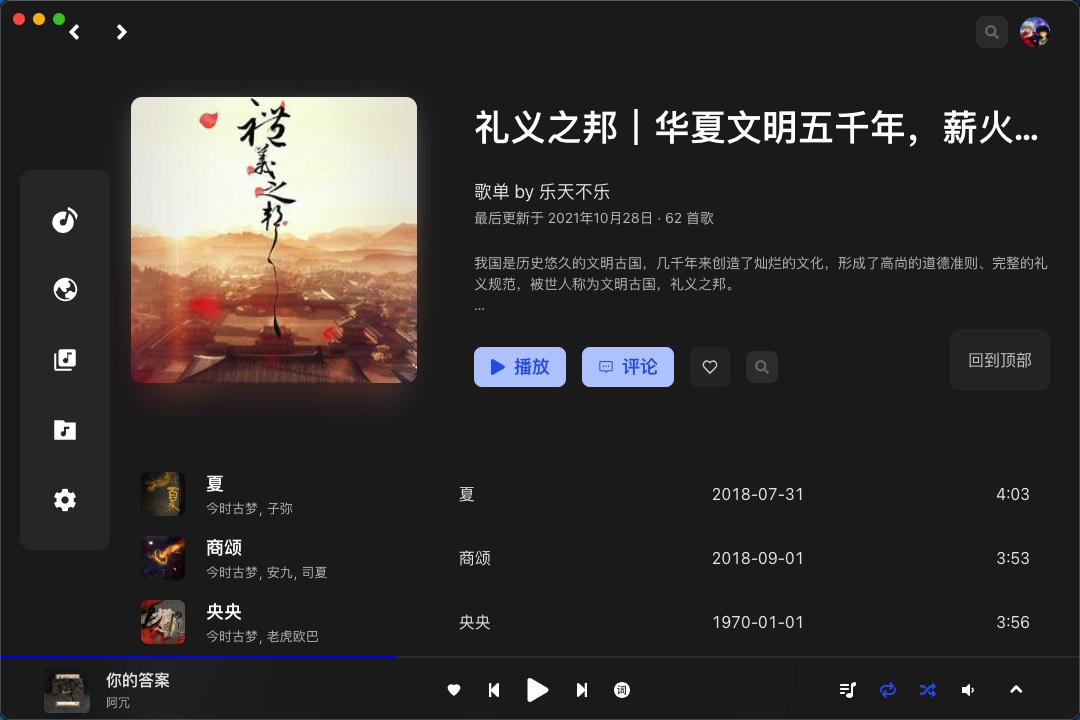
Task: Open the settings gear
Action: pyautogui.click(x=65, y=500)
